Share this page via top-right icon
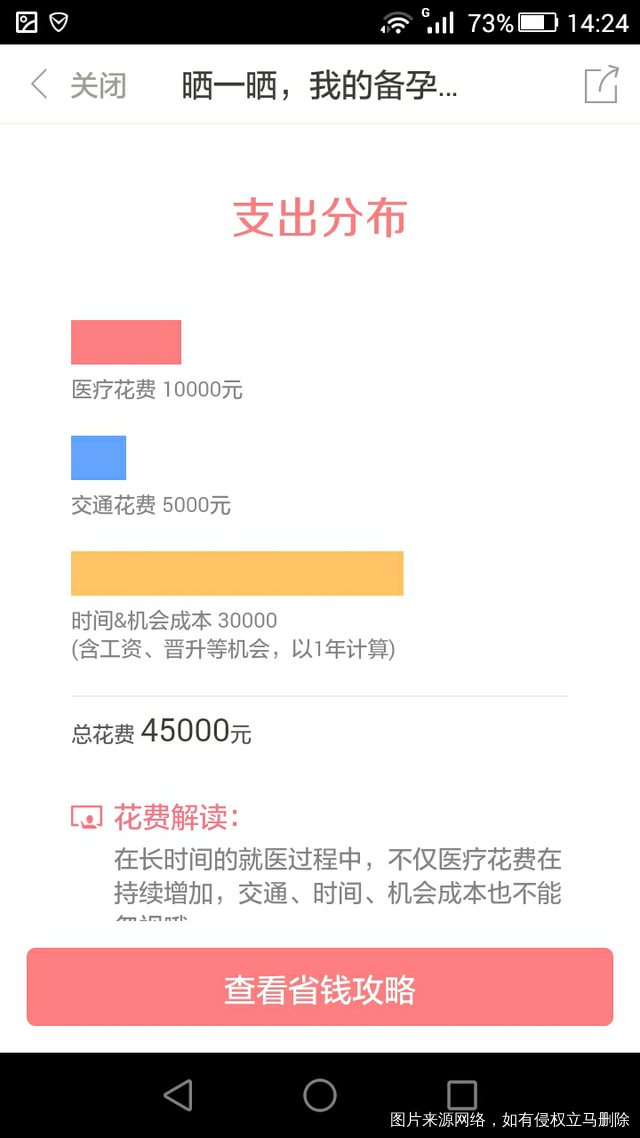The height and width of the screenshot is (1138, 640). pos(601,85)
